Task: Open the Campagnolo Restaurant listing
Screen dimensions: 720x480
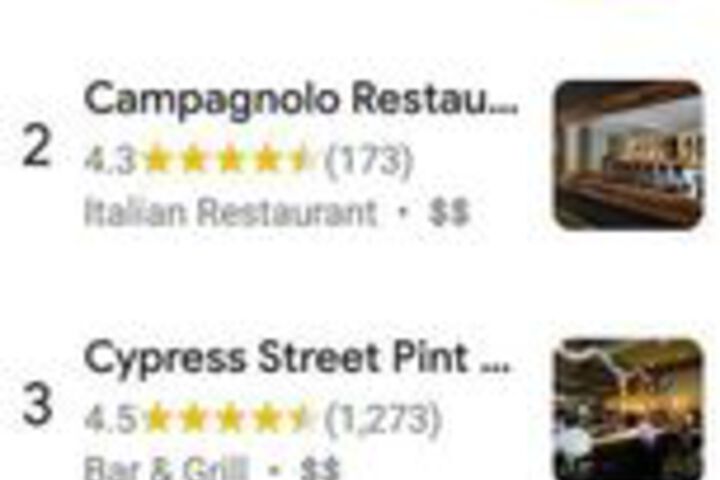Action: [x=300, y=100]
